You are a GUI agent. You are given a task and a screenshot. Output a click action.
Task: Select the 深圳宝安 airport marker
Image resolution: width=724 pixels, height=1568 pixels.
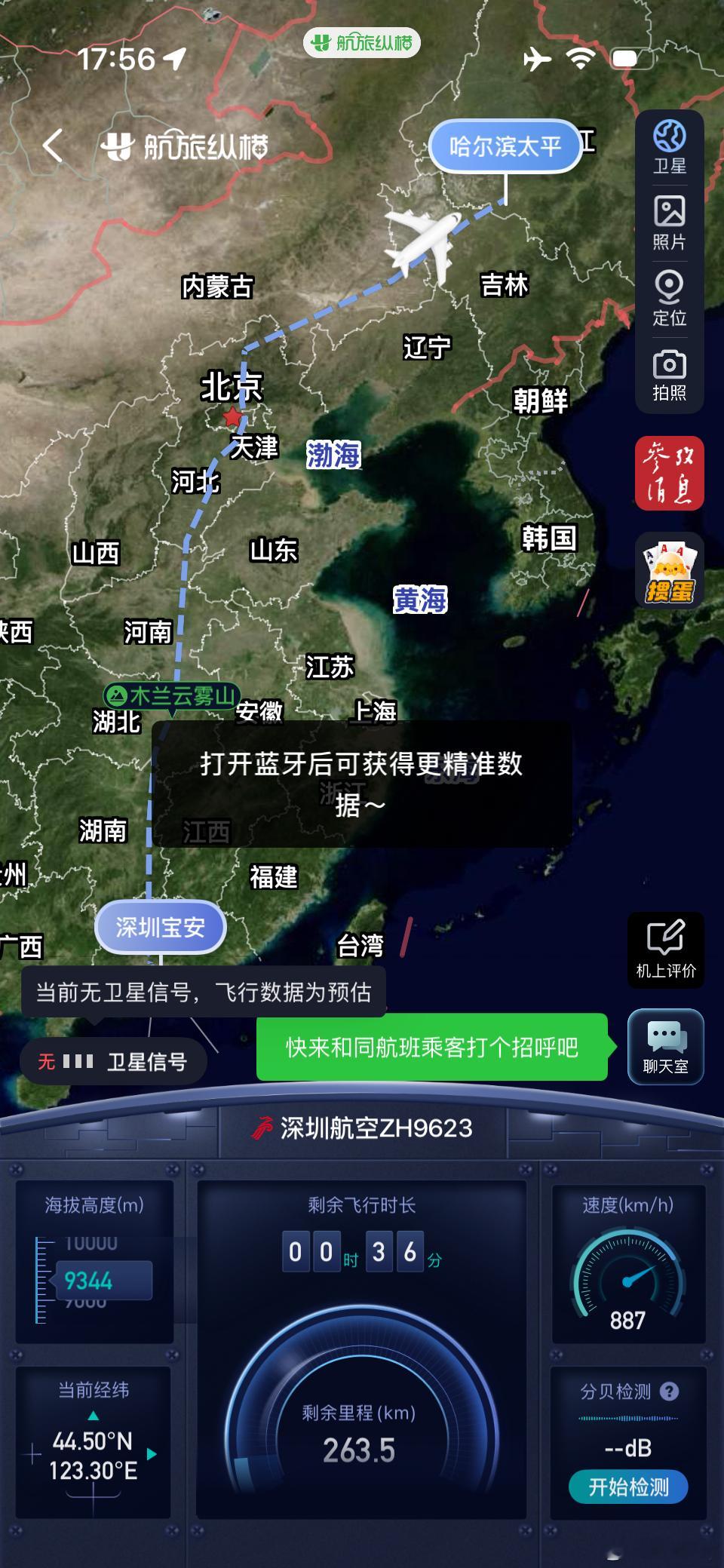pyautogui.click(x=161, y=928)
